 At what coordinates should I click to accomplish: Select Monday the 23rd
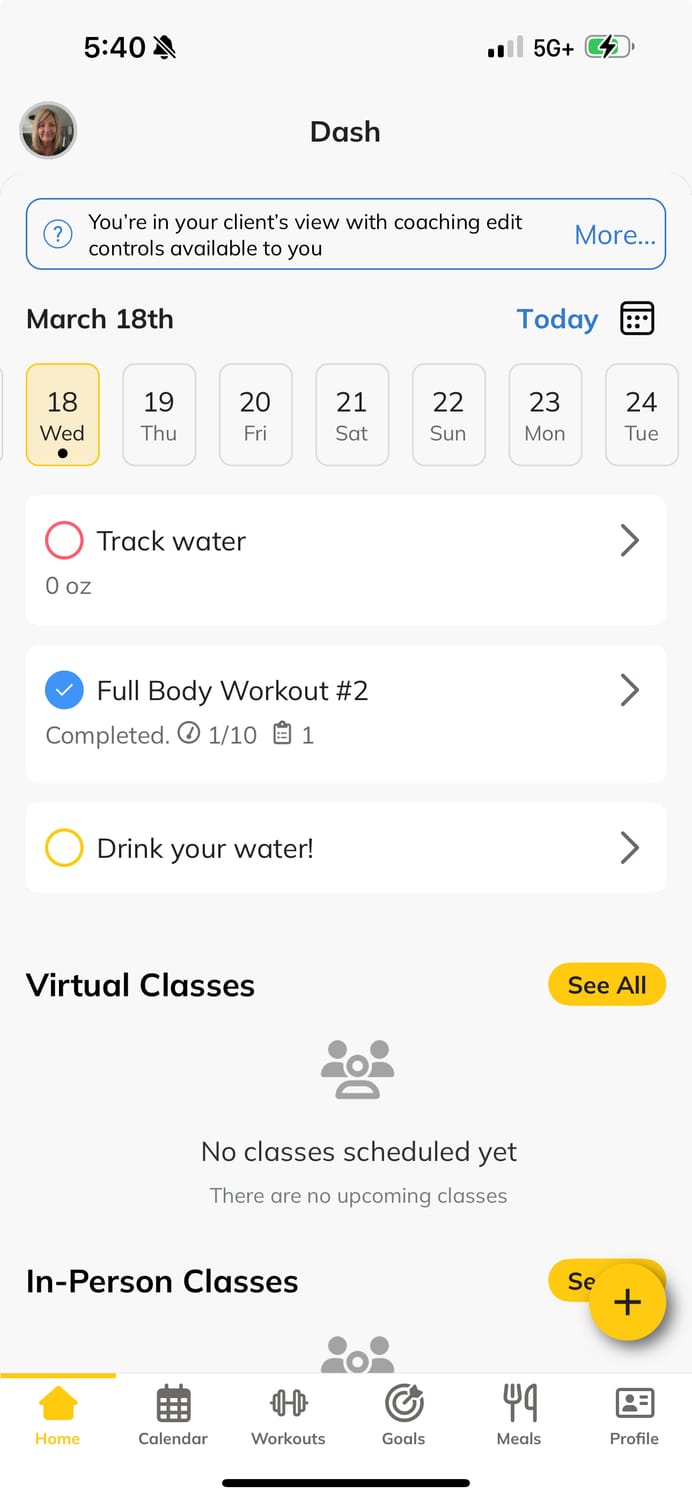(545, 415)
